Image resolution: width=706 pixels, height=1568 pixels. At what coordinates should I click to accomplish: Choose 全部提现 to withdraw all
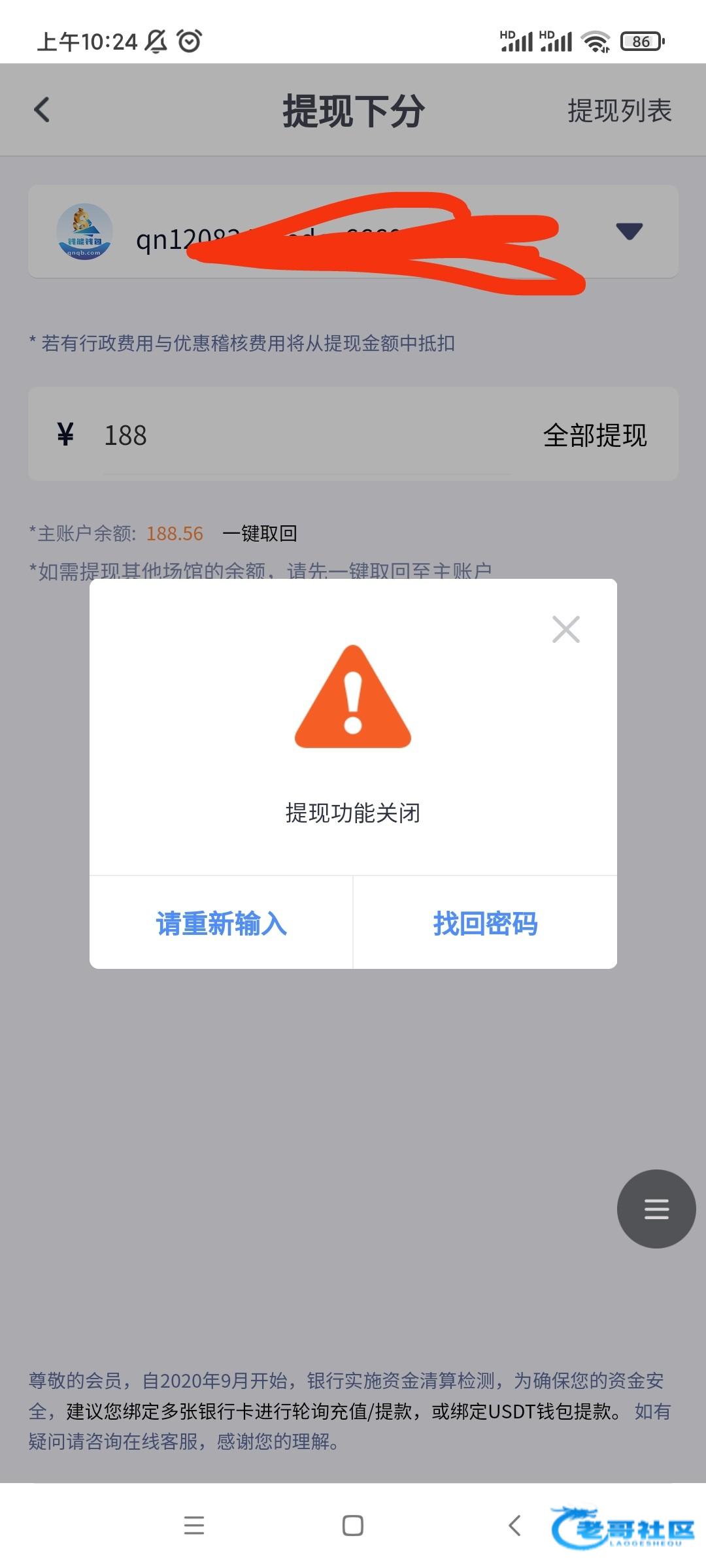[594, 435]
